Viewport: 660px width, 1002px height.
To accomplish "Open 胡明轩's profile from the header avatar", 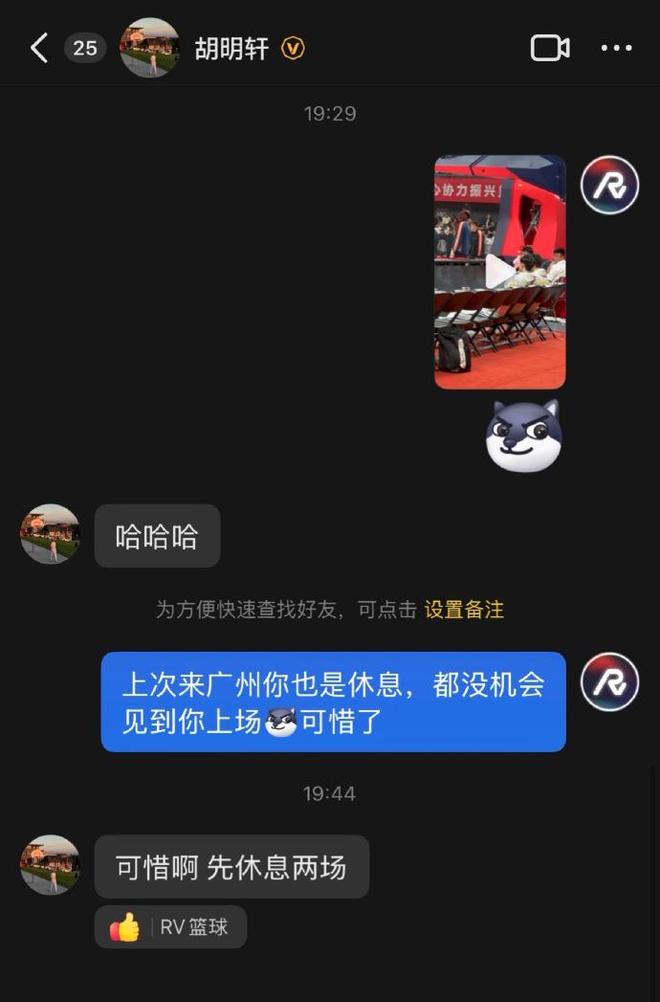I will click(x=150, y=48).
